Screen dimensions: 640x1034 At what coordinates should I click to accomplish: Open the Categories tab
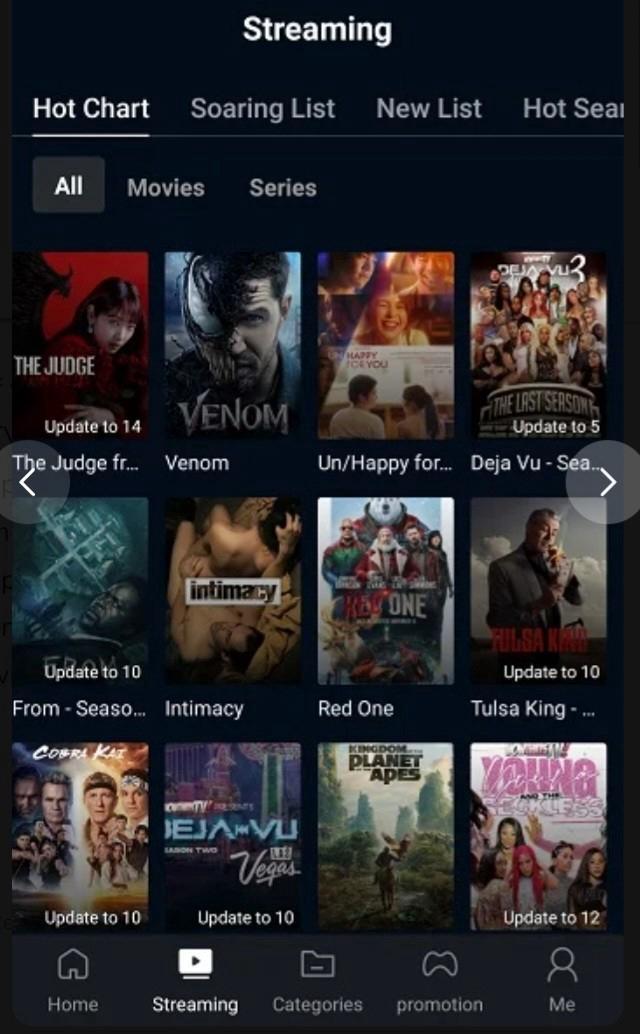(x=317, y=980)
